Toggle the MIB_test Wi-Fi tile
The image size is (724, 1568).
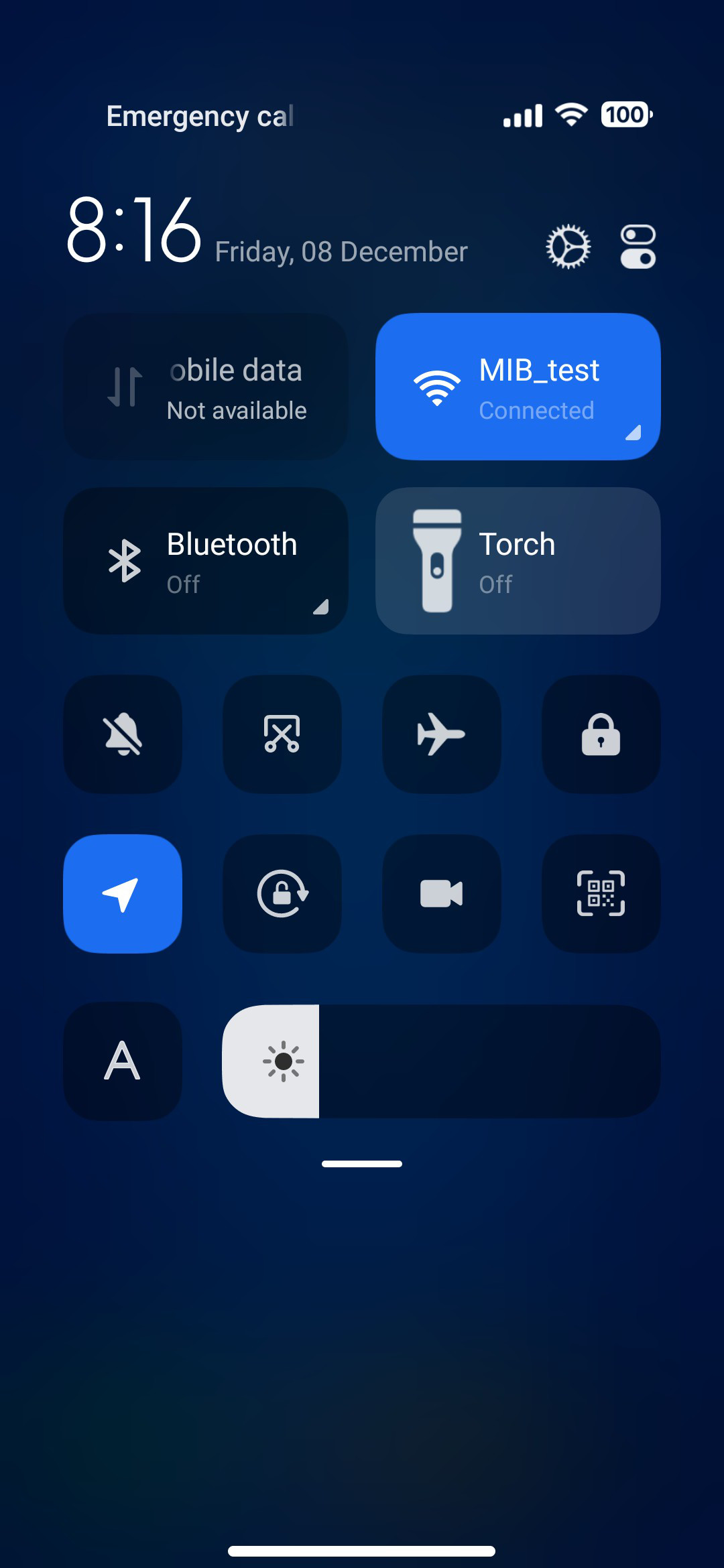[518, 387]
